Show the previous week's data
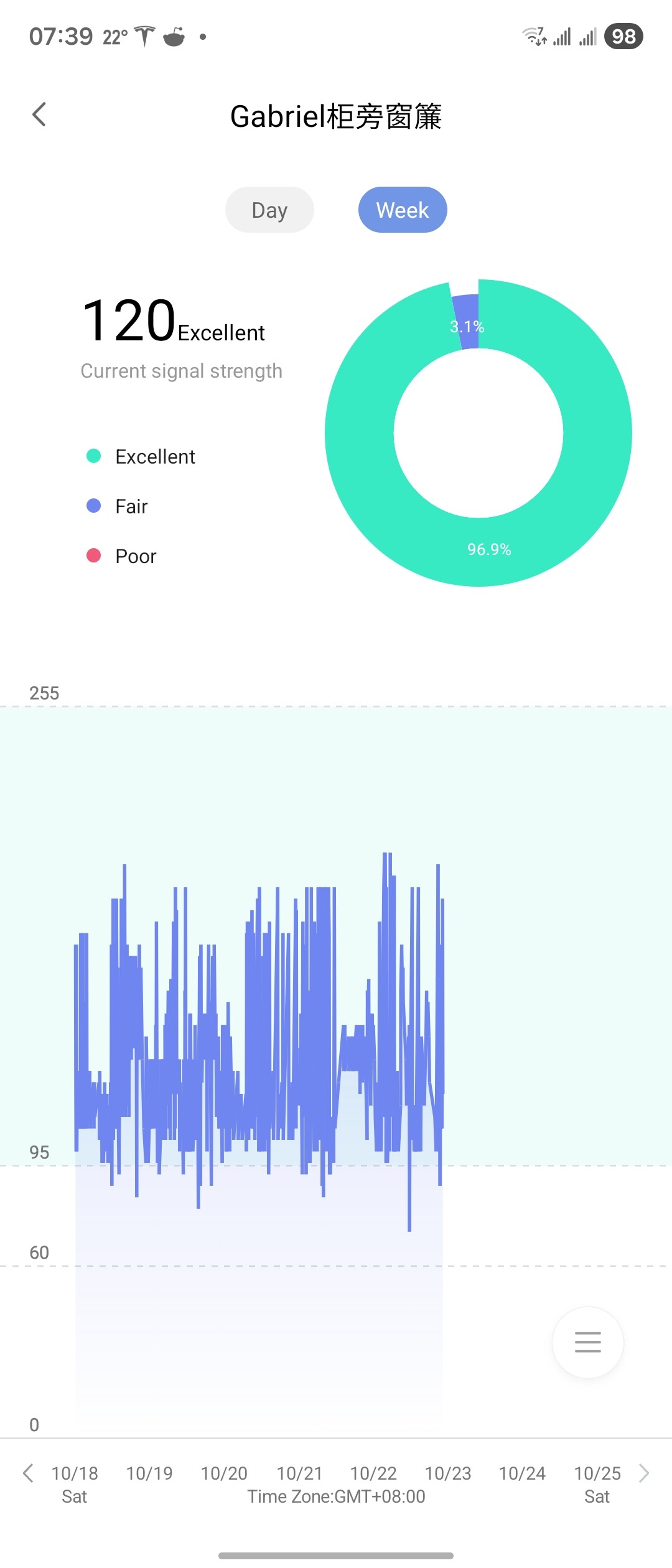The image size is (672, 1568). click(x=28, y=1473)
